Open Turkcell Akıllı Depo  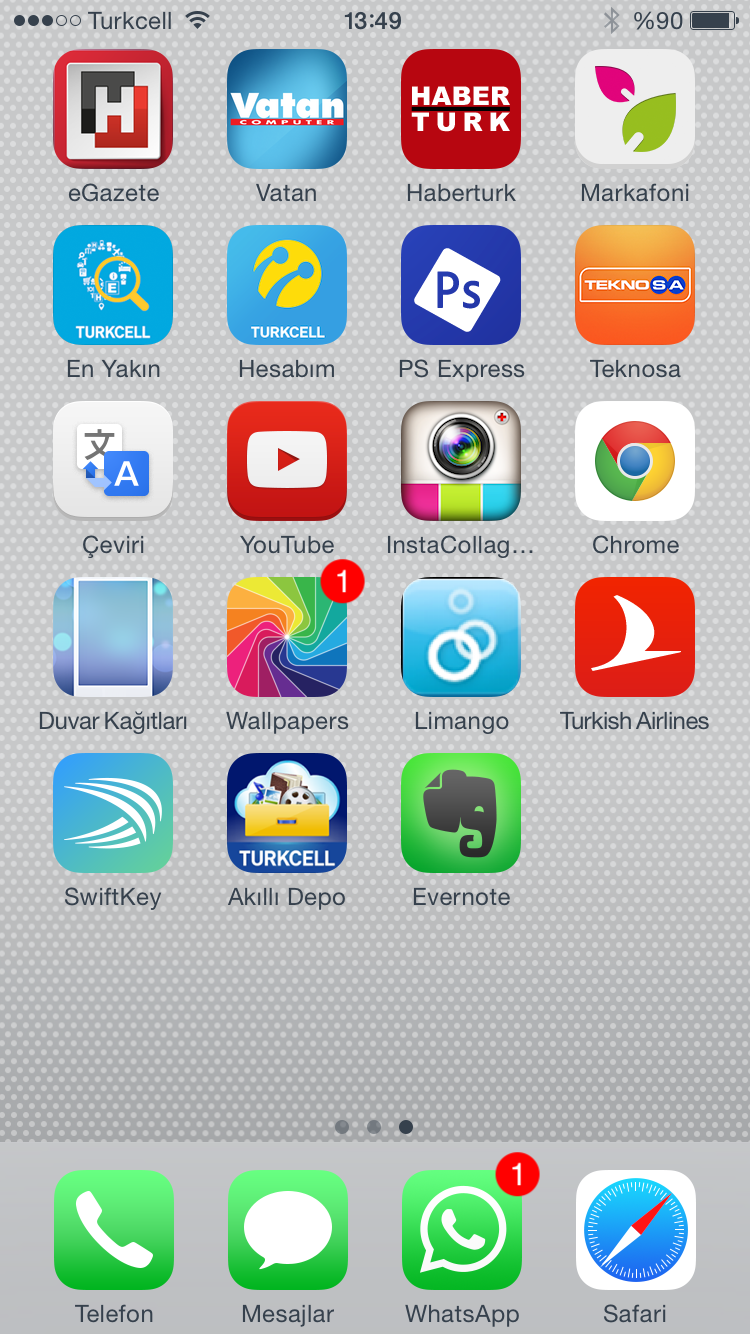tap(287, 813)
